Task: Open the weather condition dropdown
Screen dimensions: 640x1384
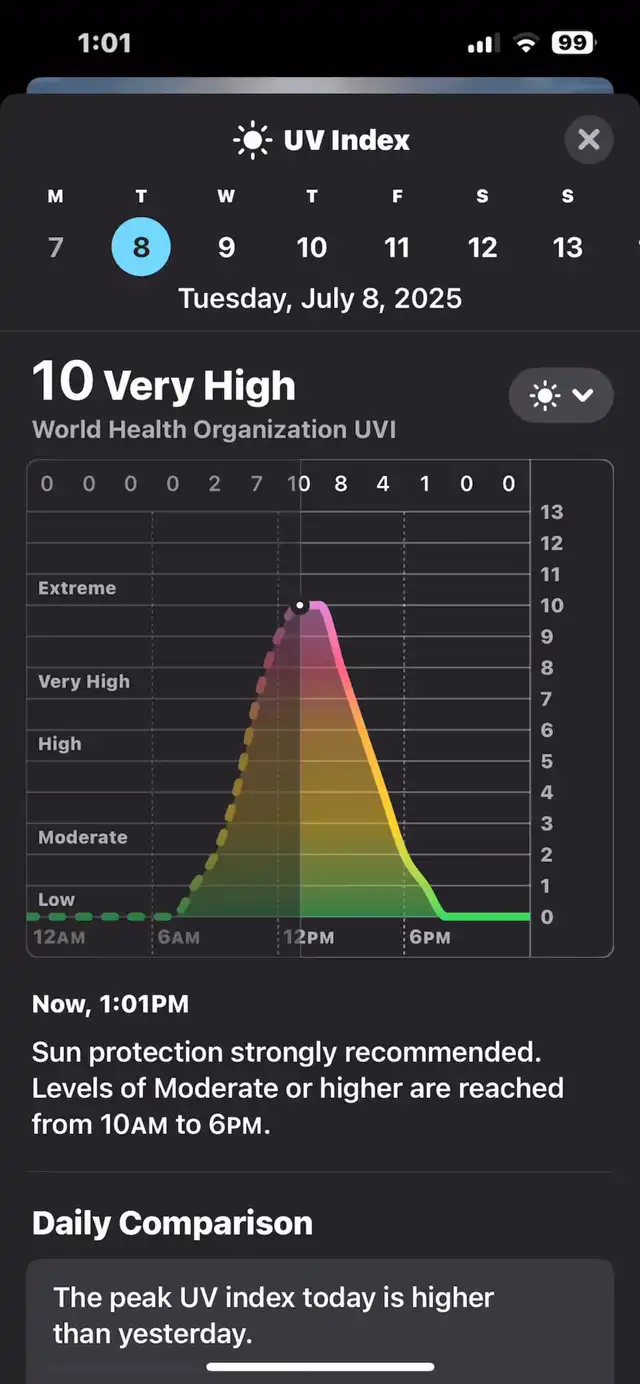Action: [x=561, y=395]
